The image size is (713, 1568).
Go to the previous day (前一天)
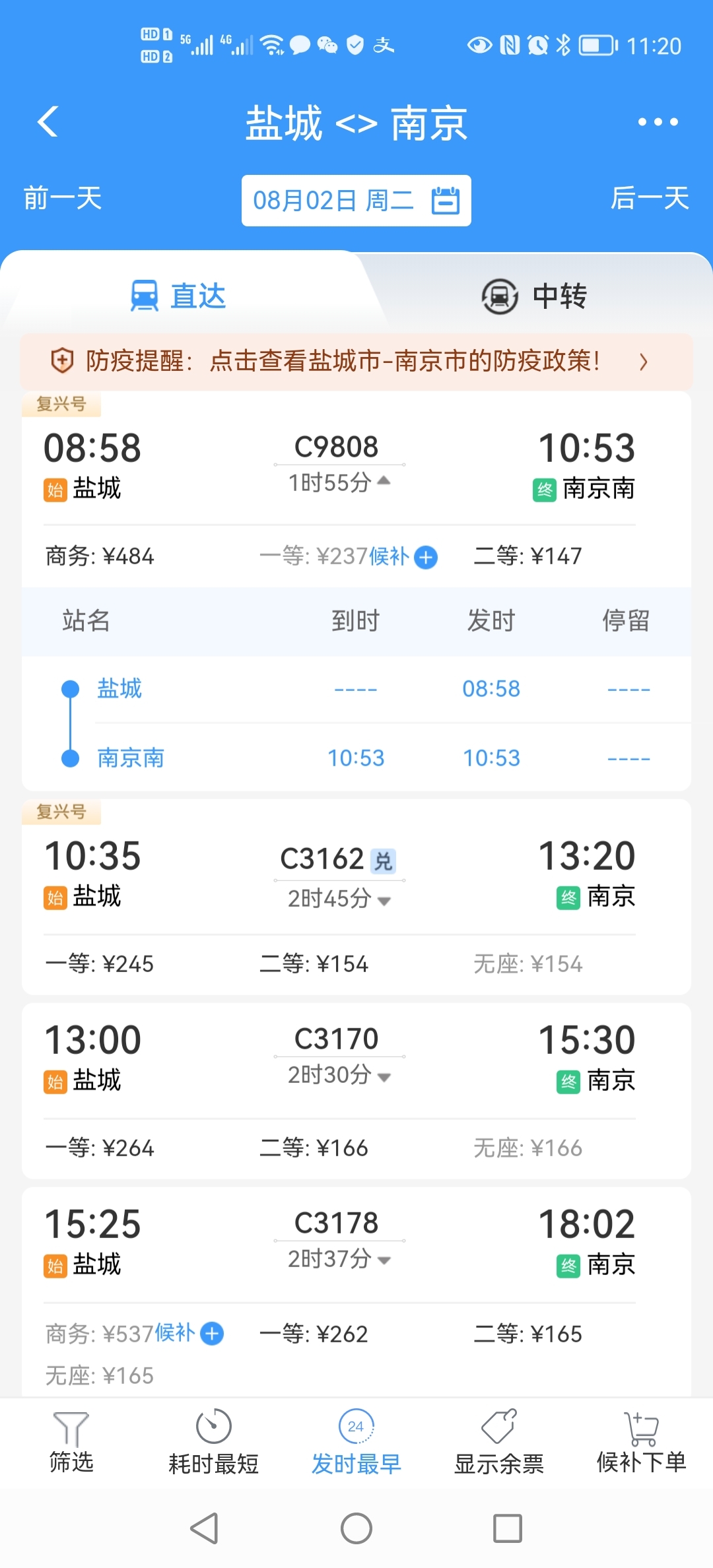(63, 198)
